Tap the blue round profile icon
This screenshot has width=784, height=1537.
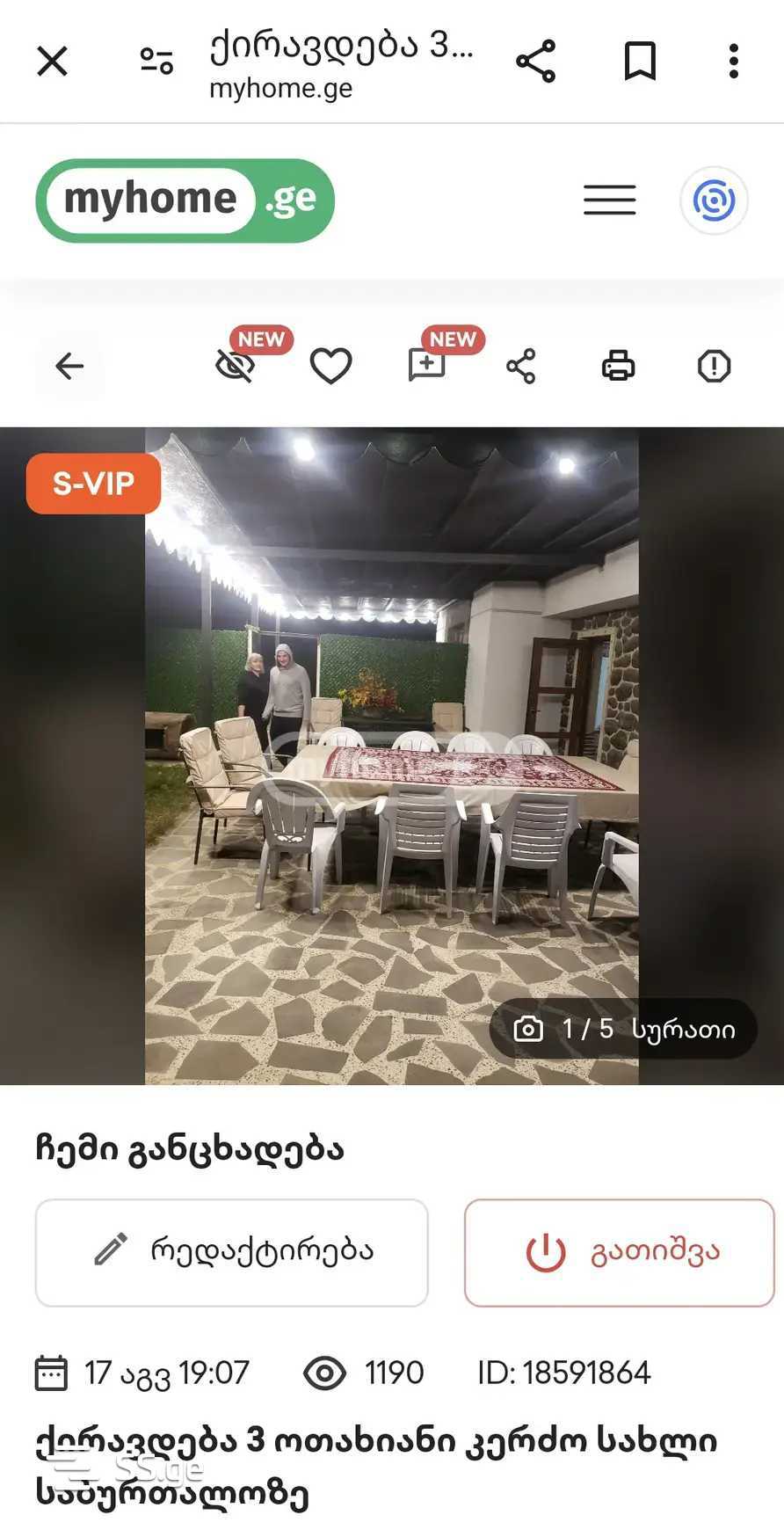[714, 200]
